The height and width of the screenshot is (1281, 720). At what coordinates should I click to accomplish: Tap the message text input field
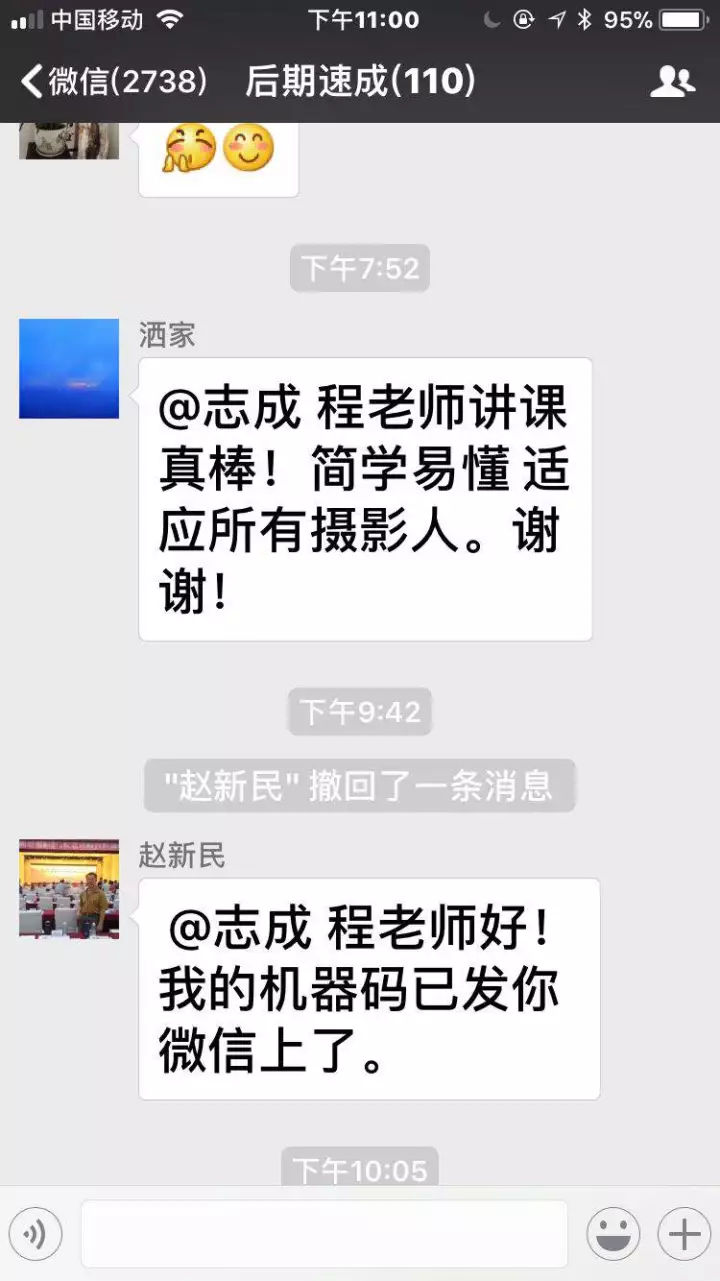click(324, 1234)
